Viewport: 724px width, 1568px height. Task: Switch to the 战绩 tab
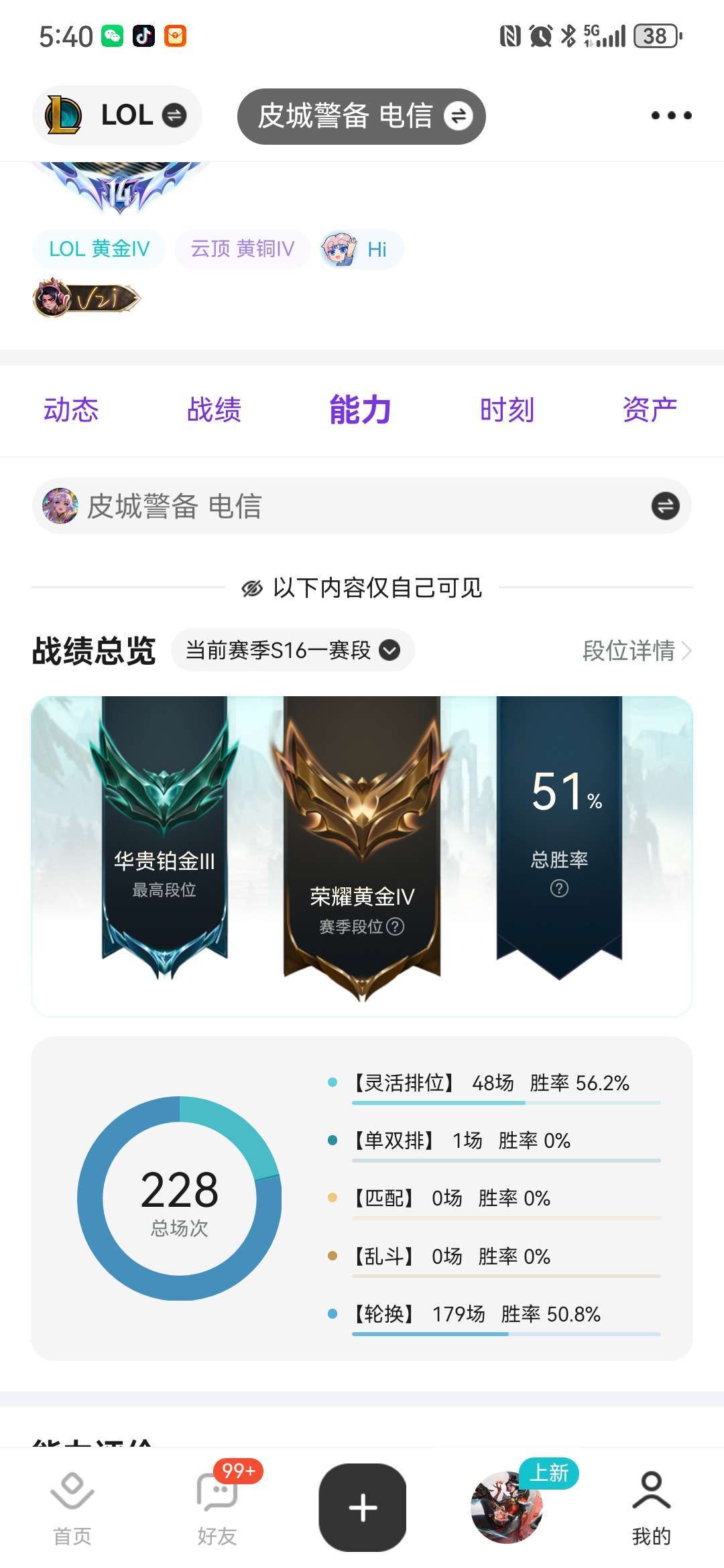tap(215, 409)
